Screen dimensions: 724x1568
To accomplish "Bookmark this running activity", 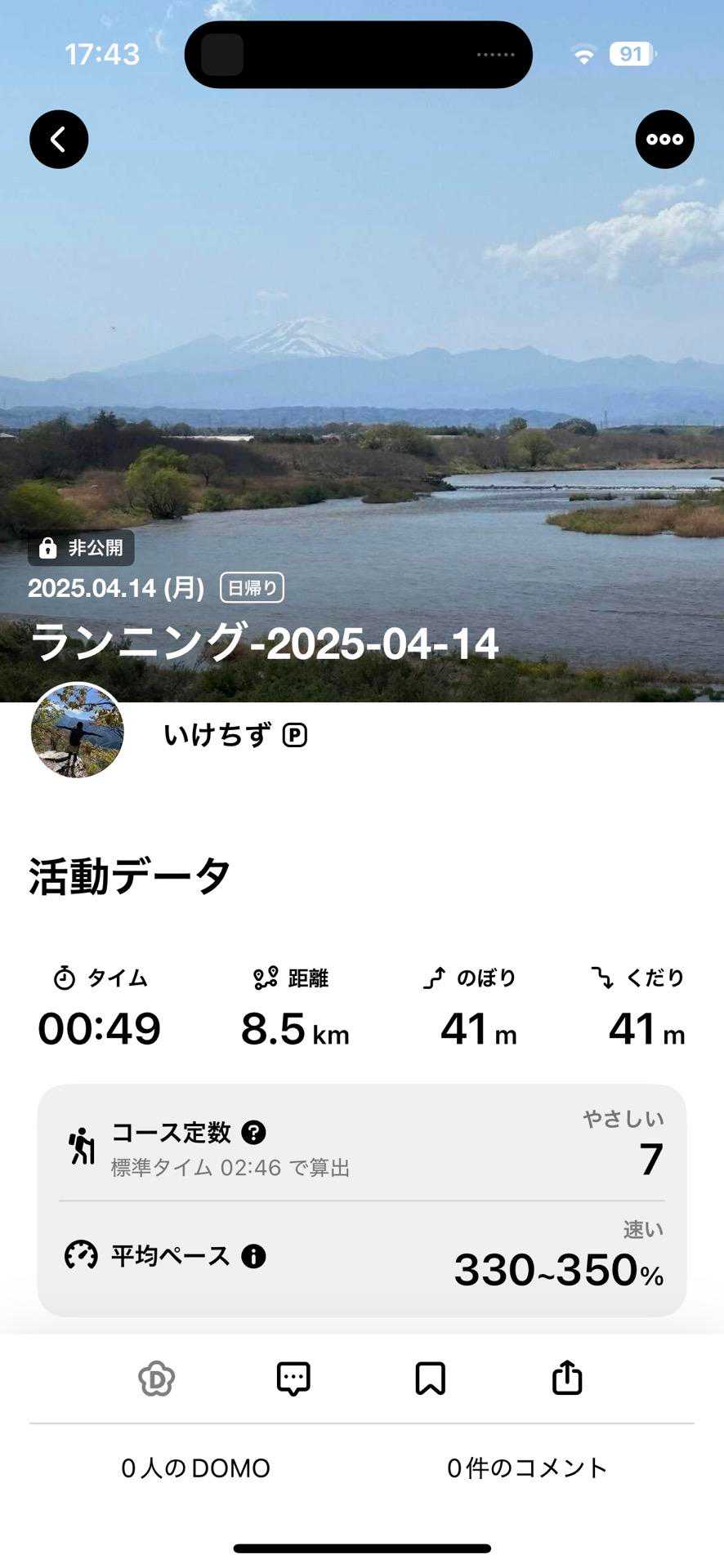I will click(431, 1379).
